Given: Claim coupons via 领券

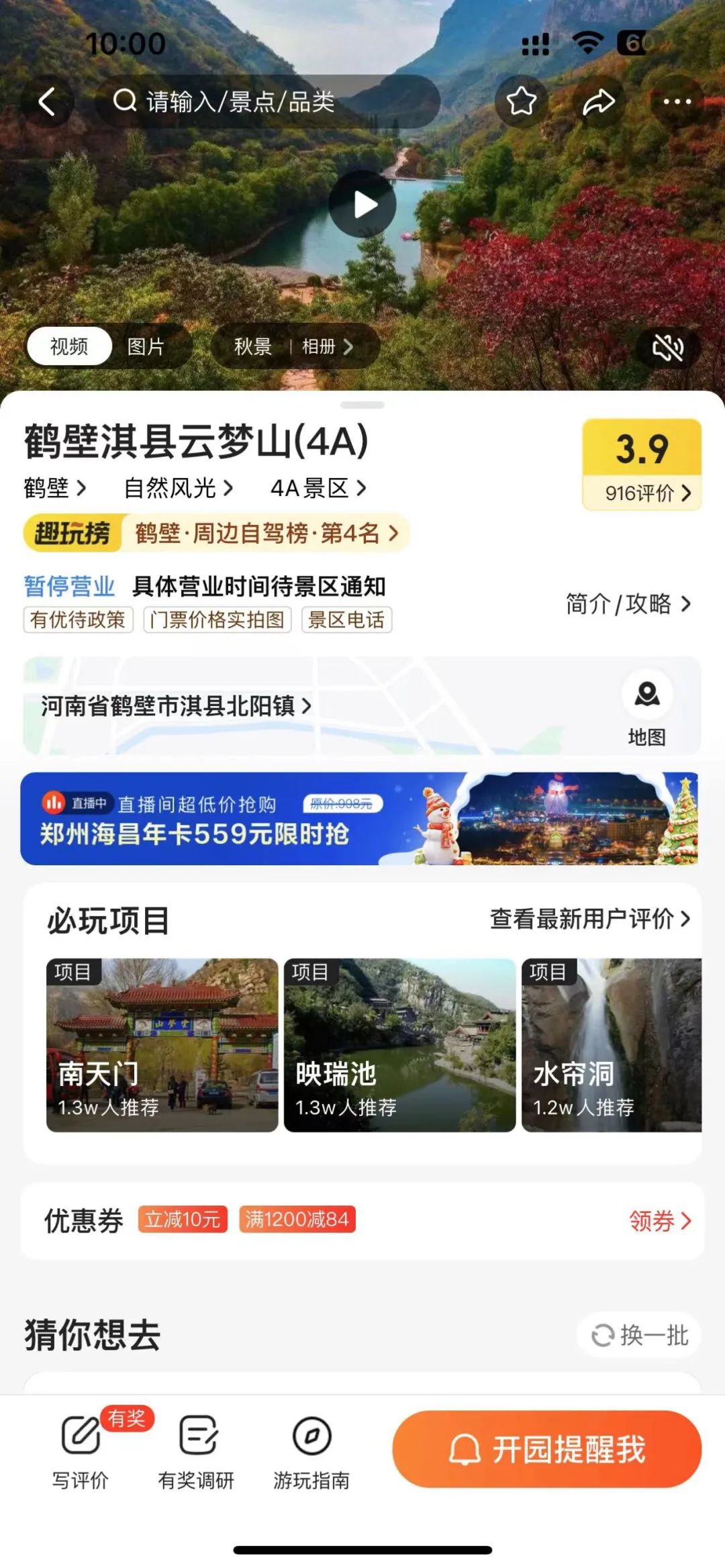Looking at the screenshot, I should [660, 1221].
